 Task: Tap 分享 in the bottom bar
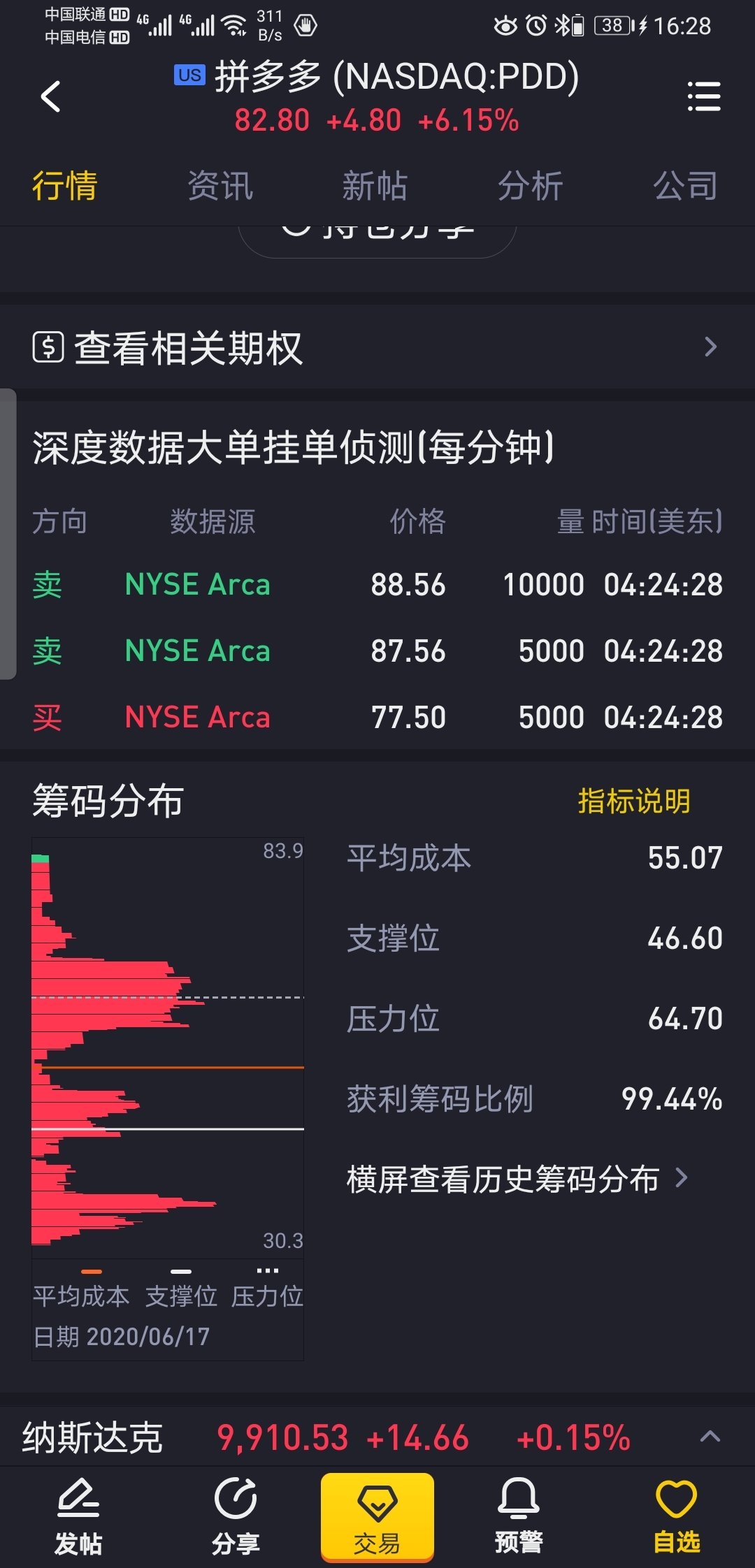pyautogui.click(x=236, y=1516)
